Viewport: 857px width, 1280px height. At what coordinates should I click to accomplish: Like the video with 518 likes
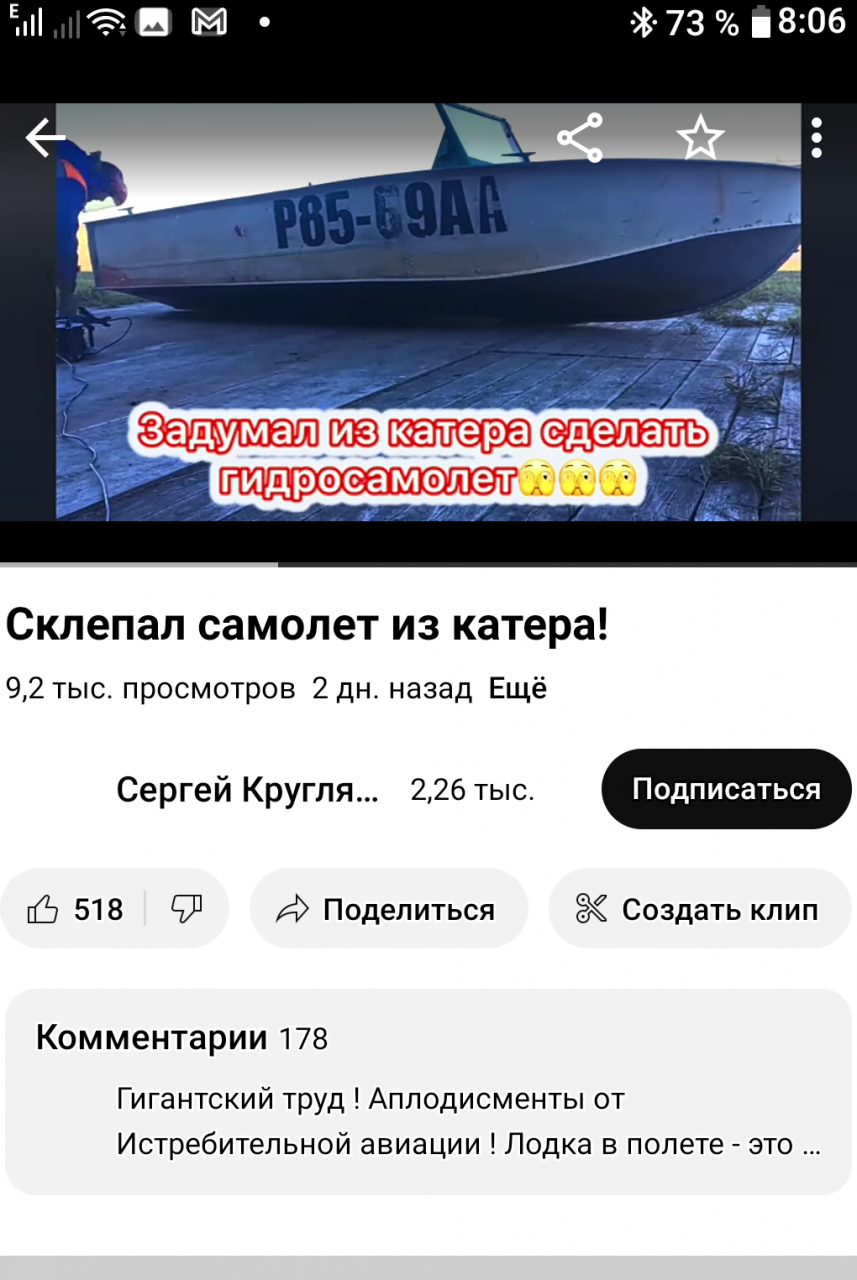pos(76,909)
